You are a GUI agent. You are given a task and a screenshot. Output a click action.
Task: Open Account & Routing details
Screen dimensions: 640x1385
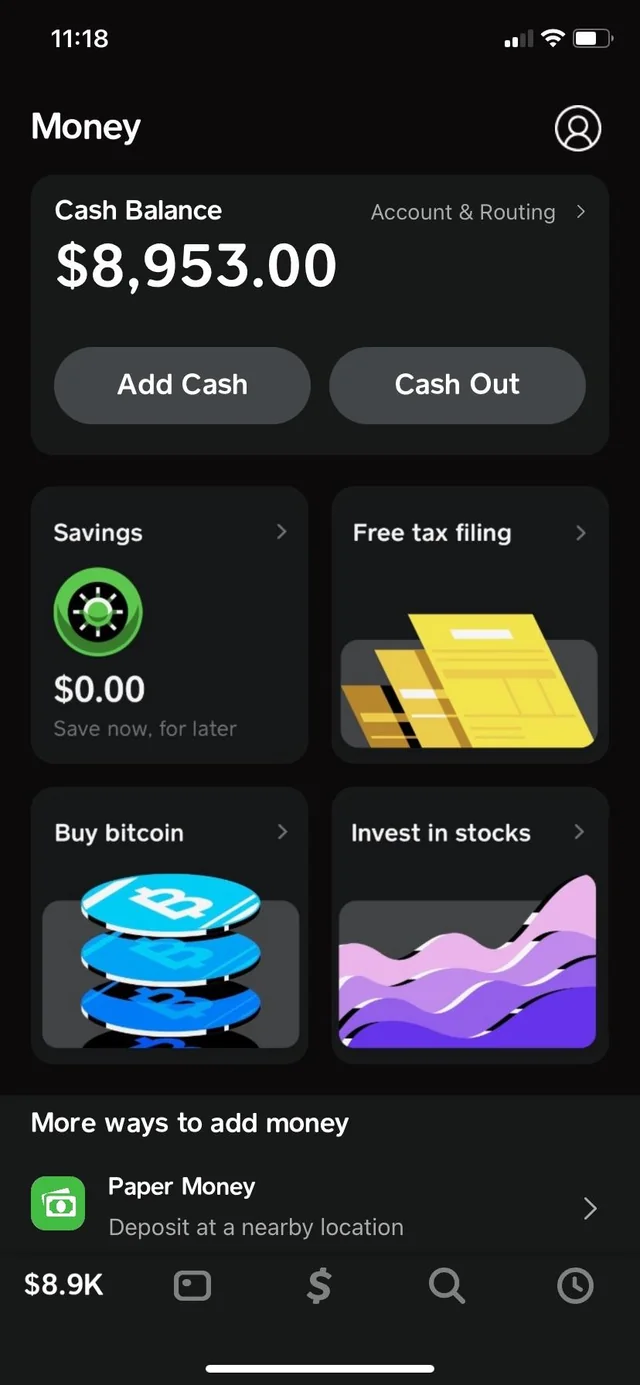point(476,212)
